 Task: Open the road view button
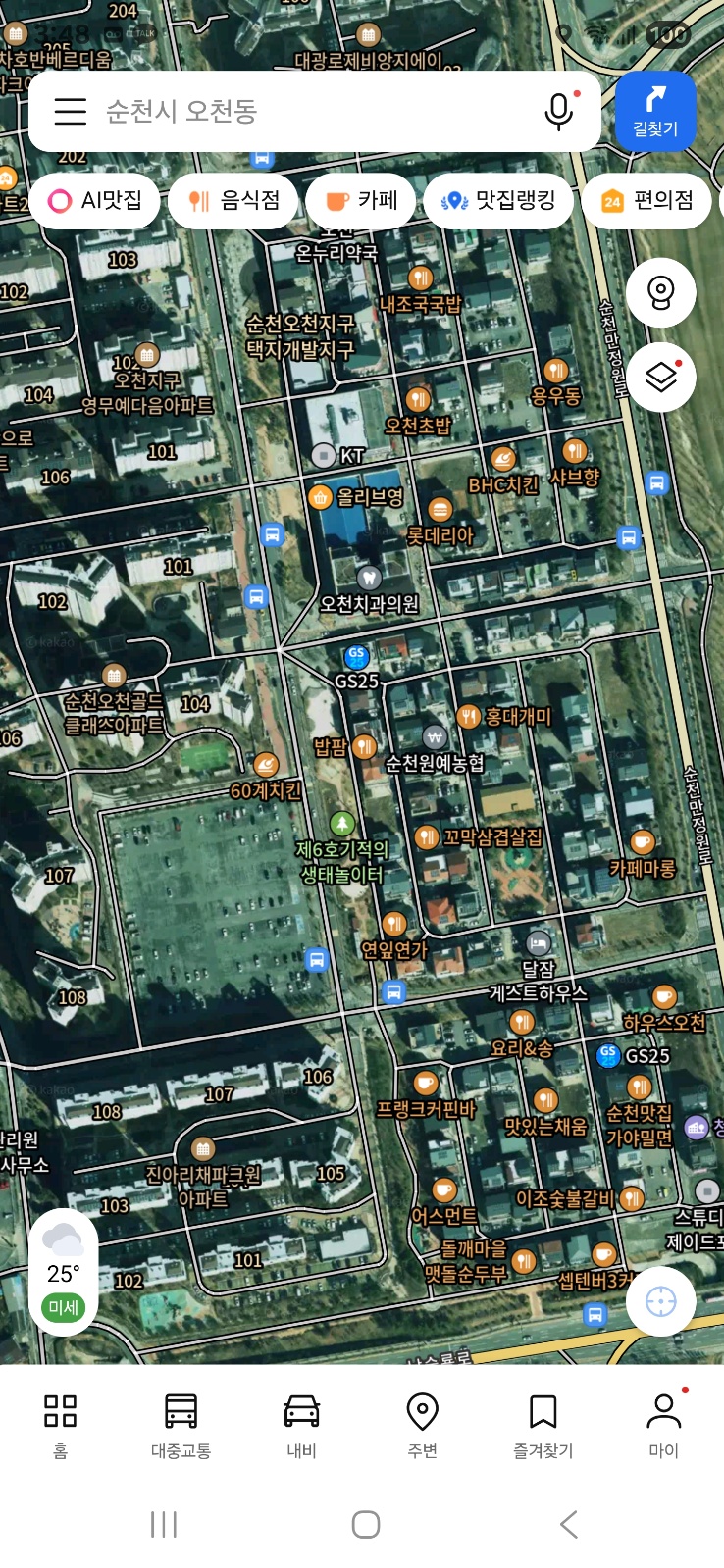tap(661, 293)
